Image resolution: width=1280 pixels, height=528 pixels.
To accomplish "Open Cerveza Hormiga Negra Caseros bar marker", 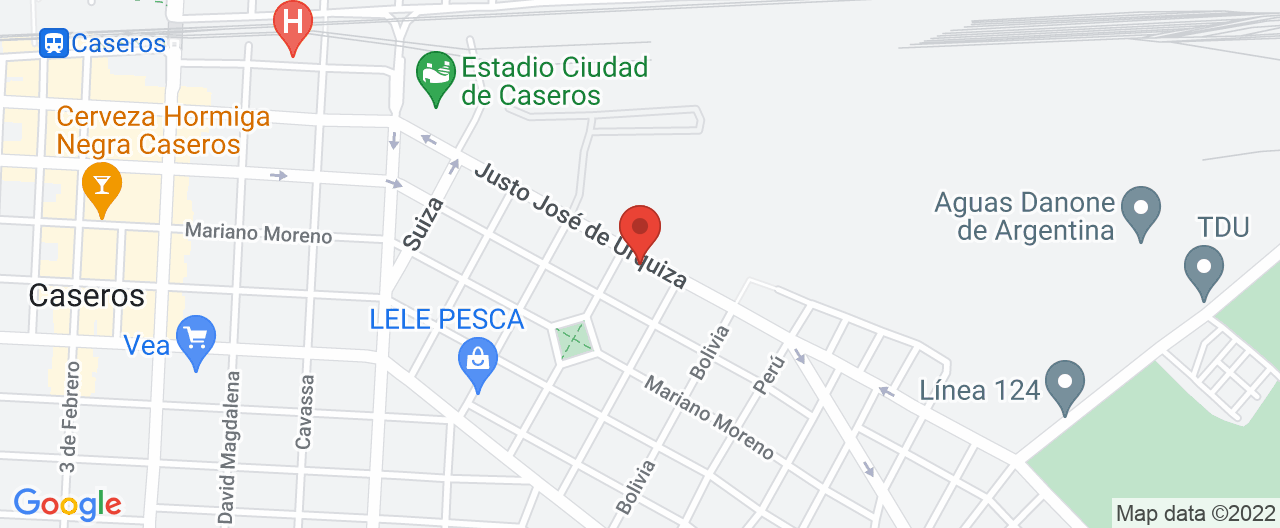I will pos(101,186).
